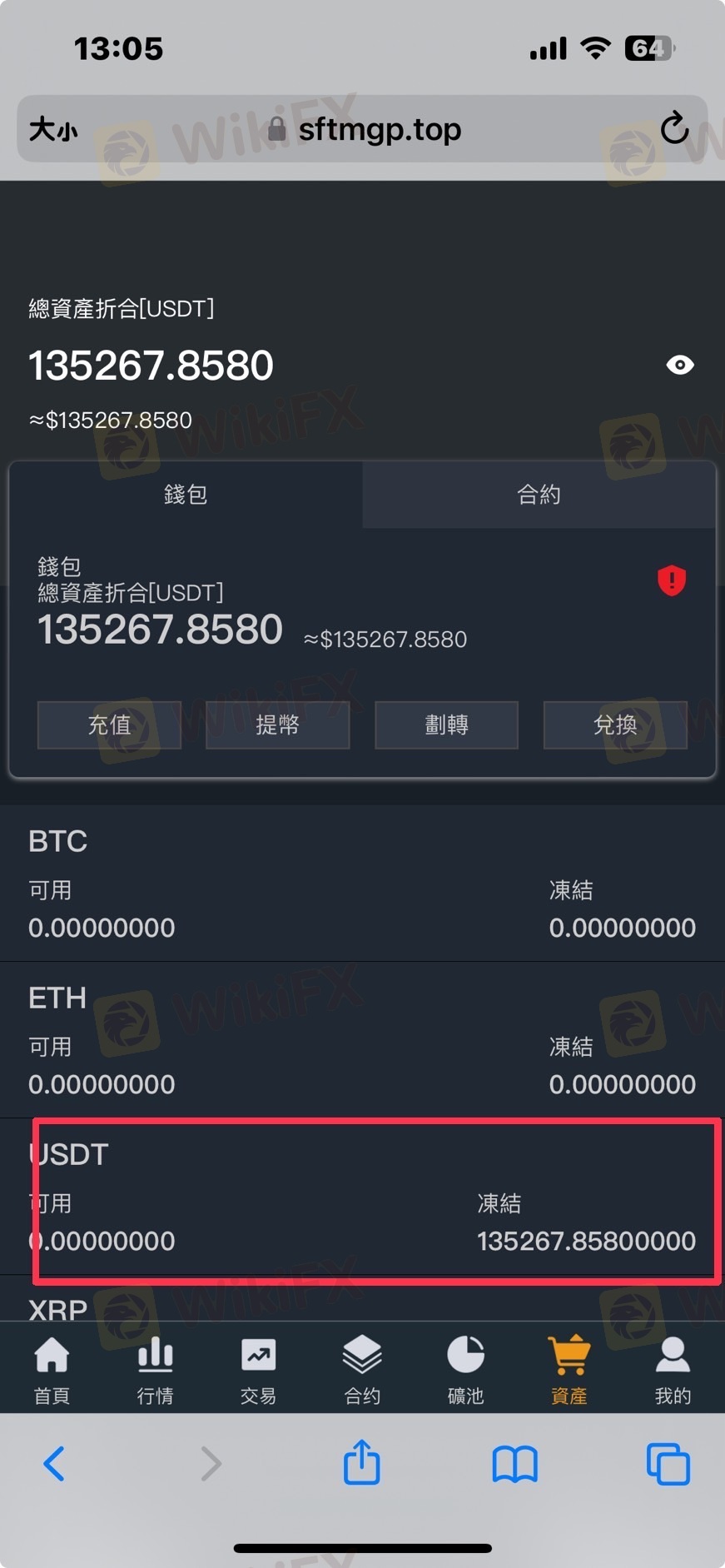Screen dimensions: 725x1568
Task: Tap the browser share button
Action: point(362,1463)
